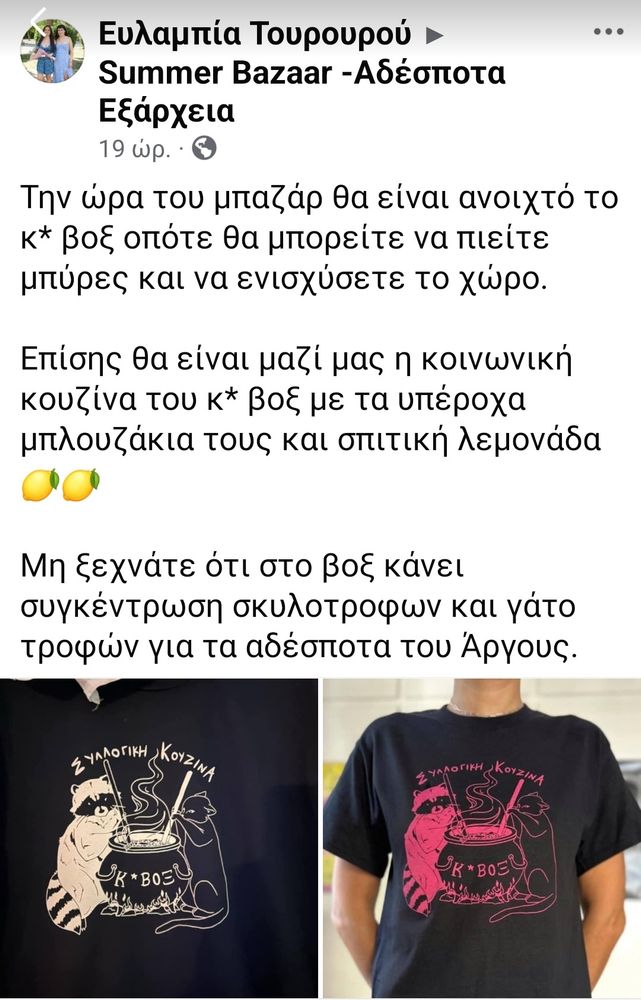Go back using the top-left arrow
The width and height of the screenshot is (641, 1000).
coord(37,18)
